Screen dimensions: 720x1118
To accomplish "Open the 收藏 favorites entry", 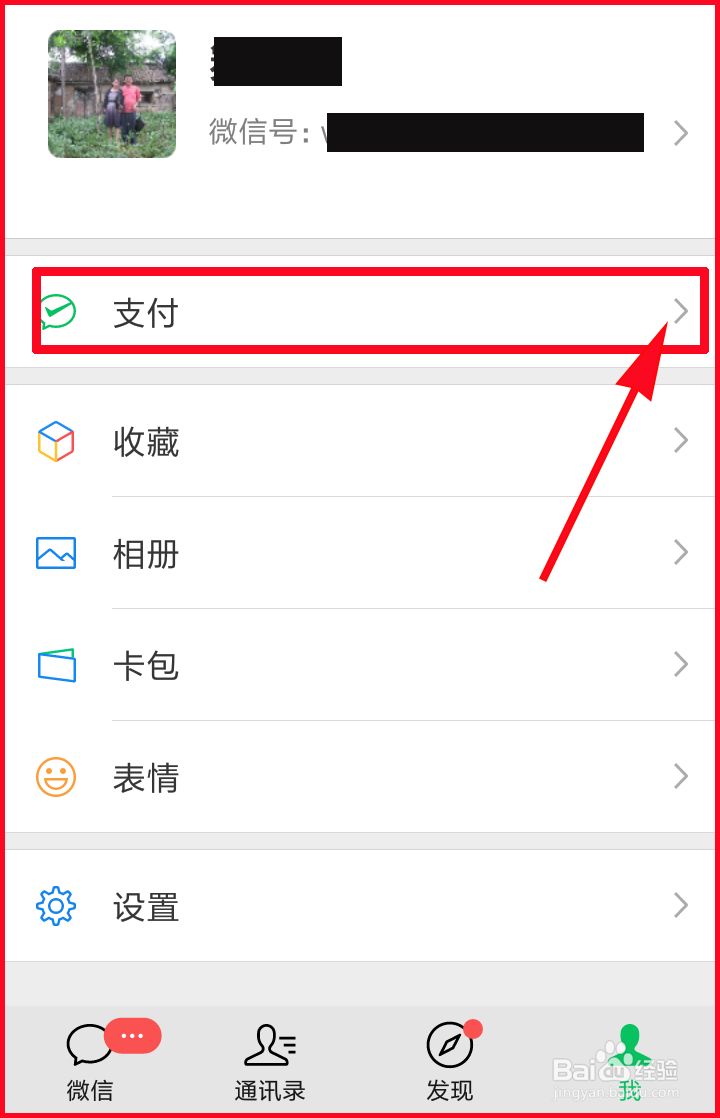I will (360, 440).
